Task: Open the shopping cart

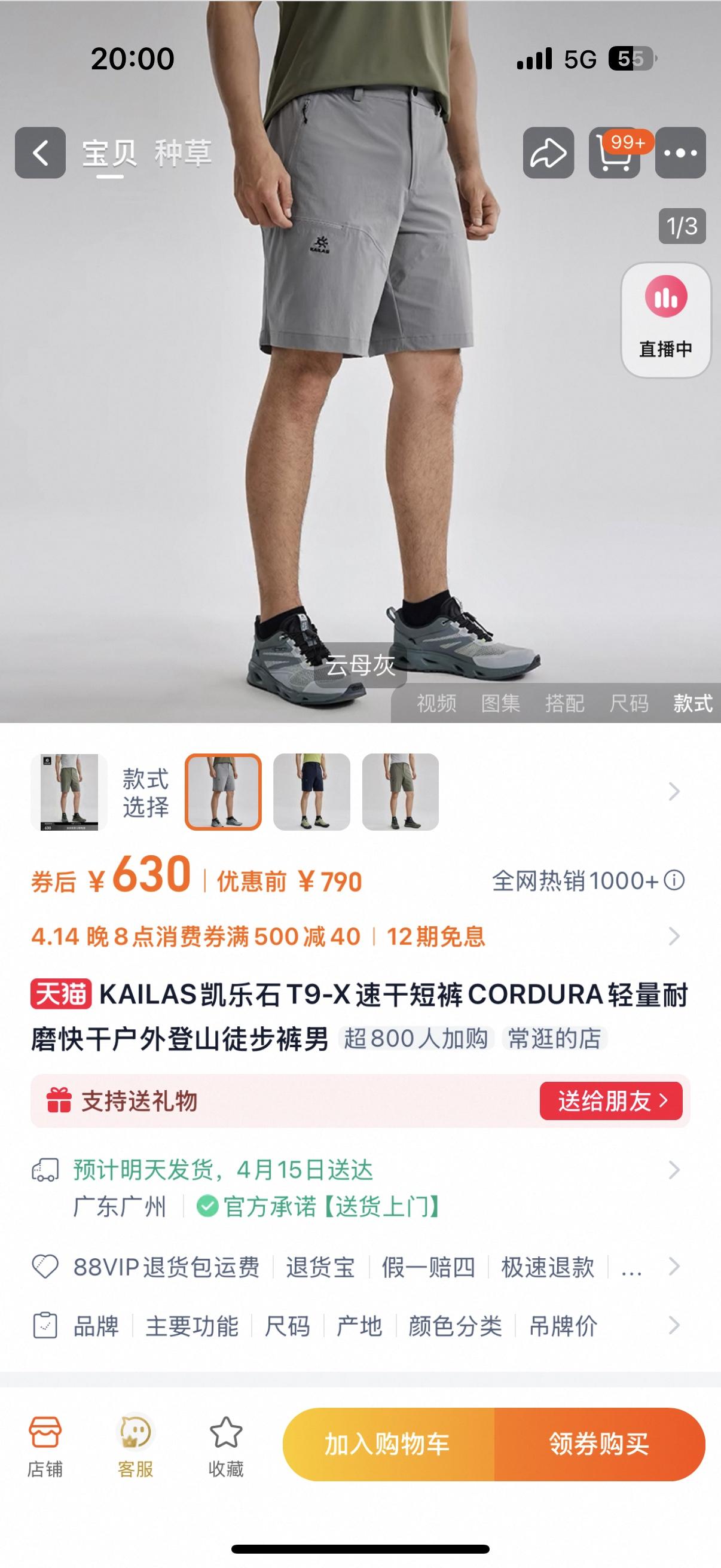Action: coord(615,152)
